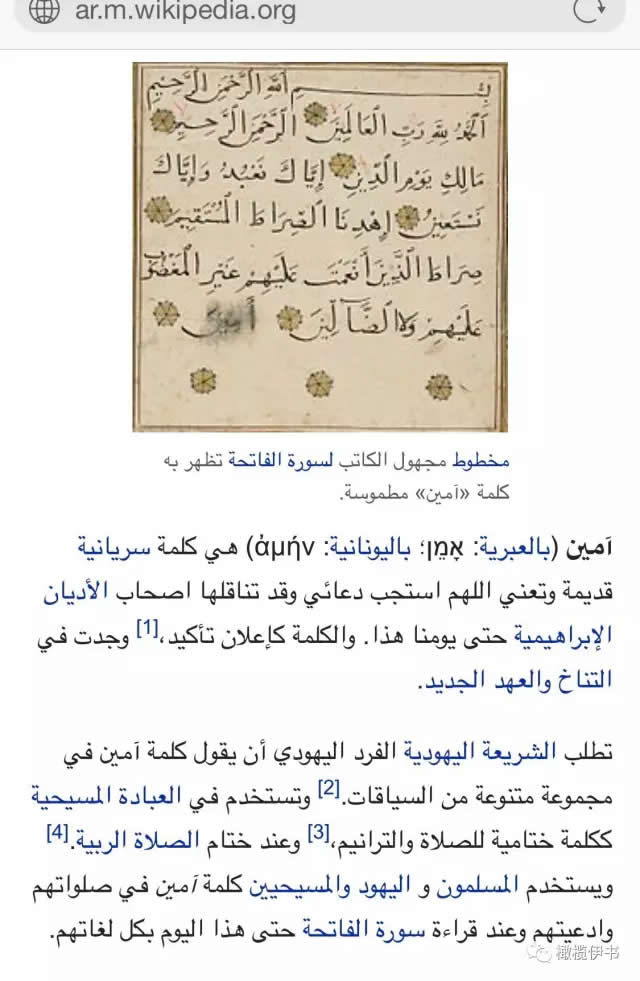Jump to footnote reference [2]
This screenshot has width=640, height=981.
pos(329,788)
